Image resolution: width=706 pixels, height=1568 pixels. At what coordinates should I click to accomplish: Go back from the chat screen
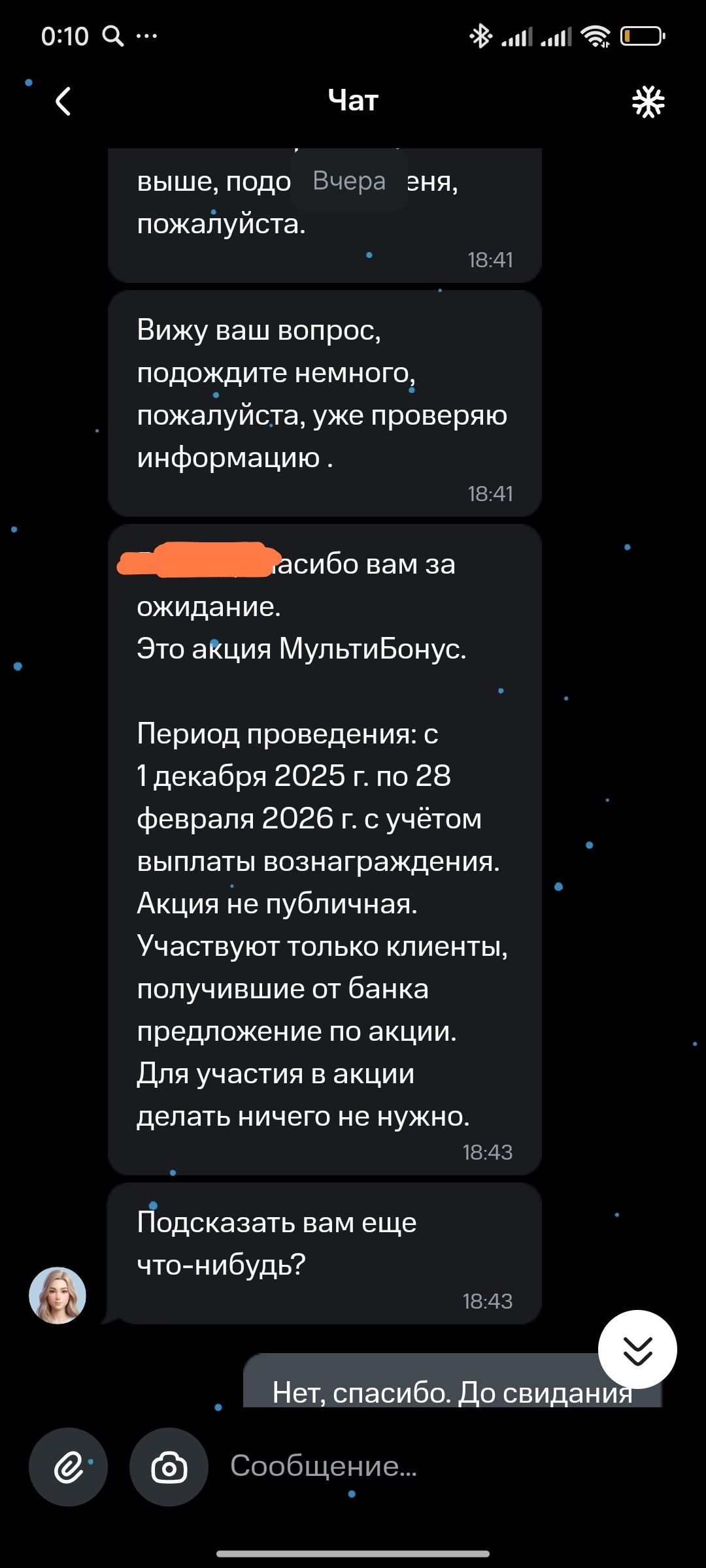[63, 101]
